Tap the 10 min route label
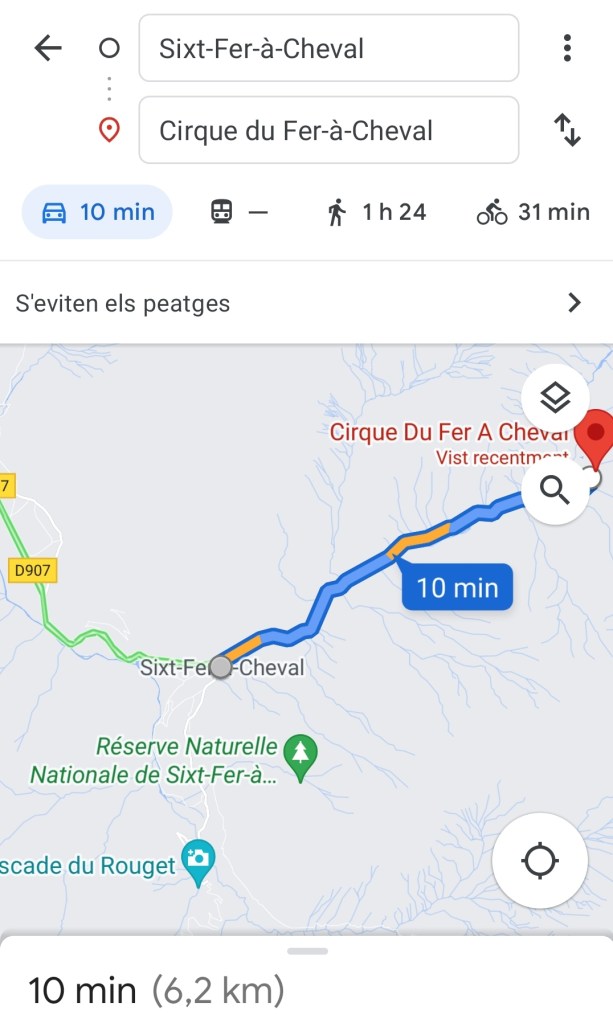The image size is (613, 1023). pyautogui.click(x=457, y=587)
